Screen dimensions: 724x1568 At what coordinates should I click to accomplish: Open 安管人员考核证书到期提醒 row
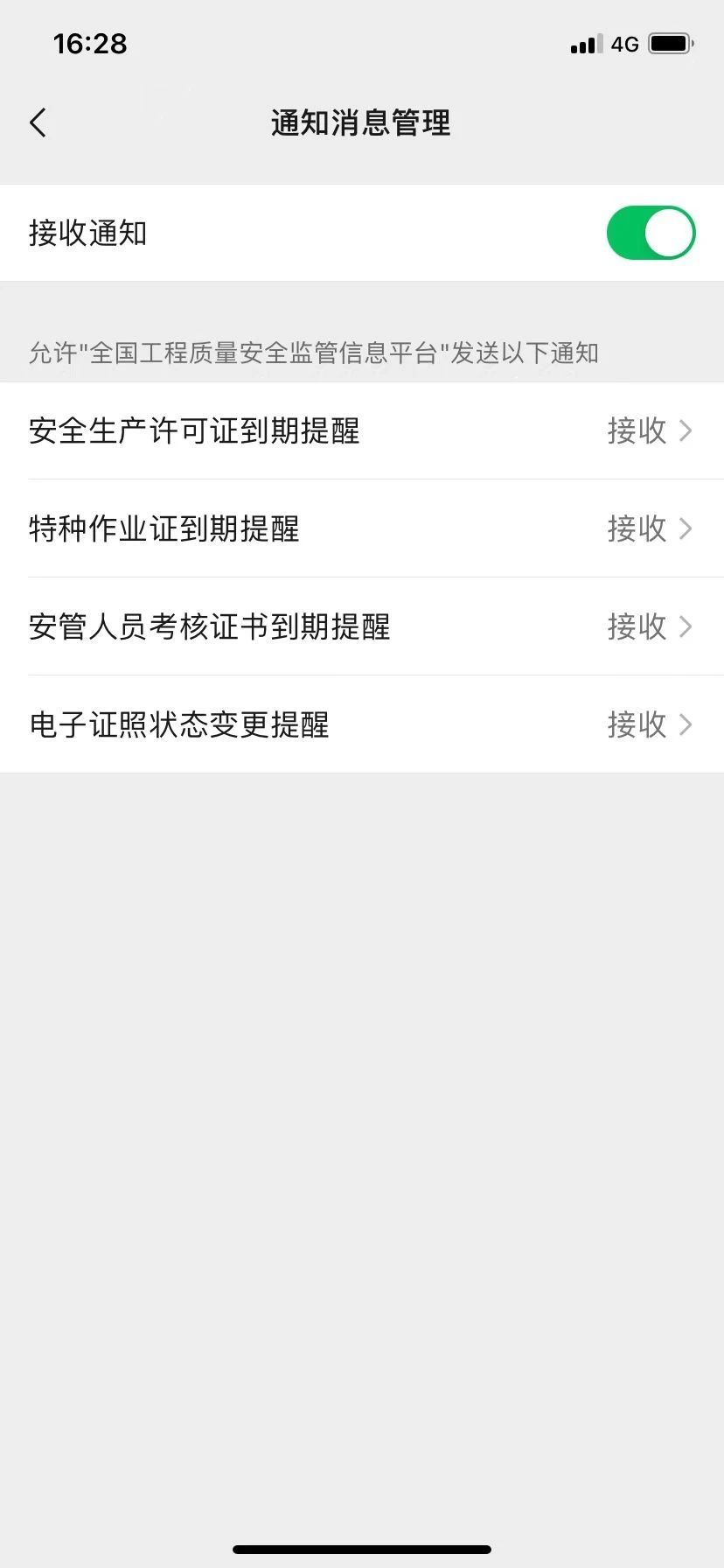click(x=362, y=626)
